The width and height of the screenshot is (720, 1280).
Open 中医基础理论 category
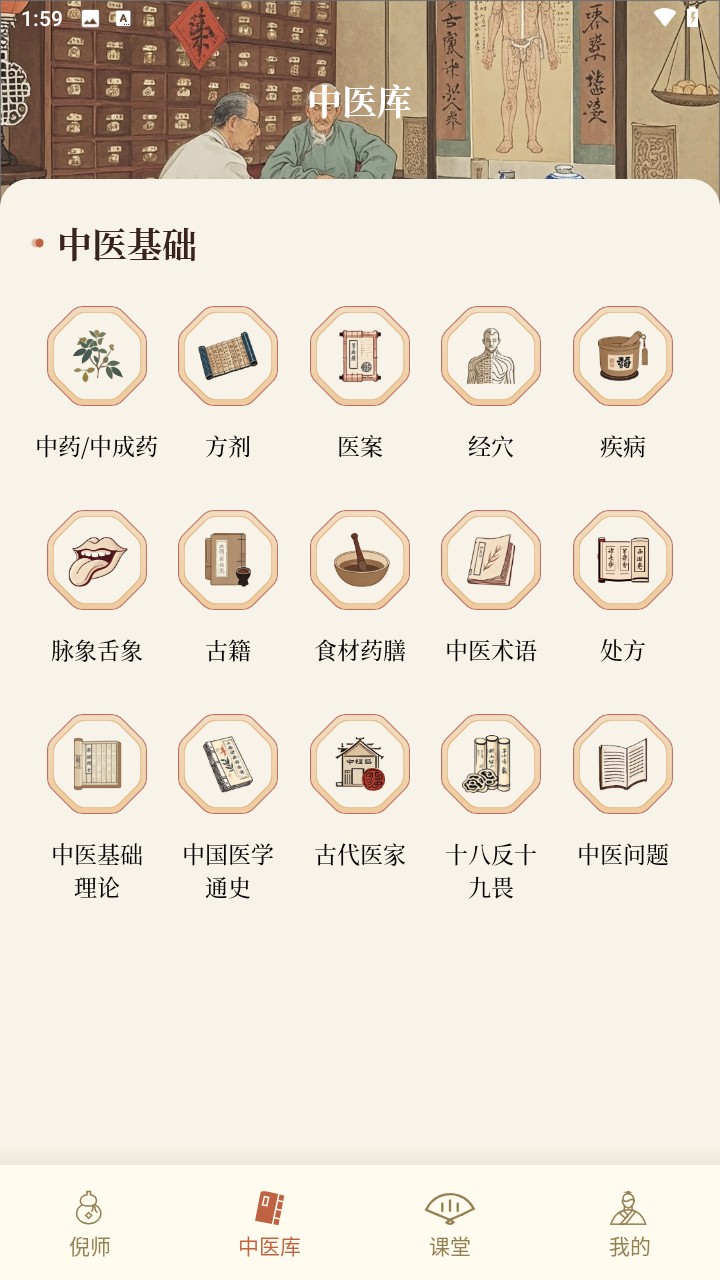click(x=97, y=765)
